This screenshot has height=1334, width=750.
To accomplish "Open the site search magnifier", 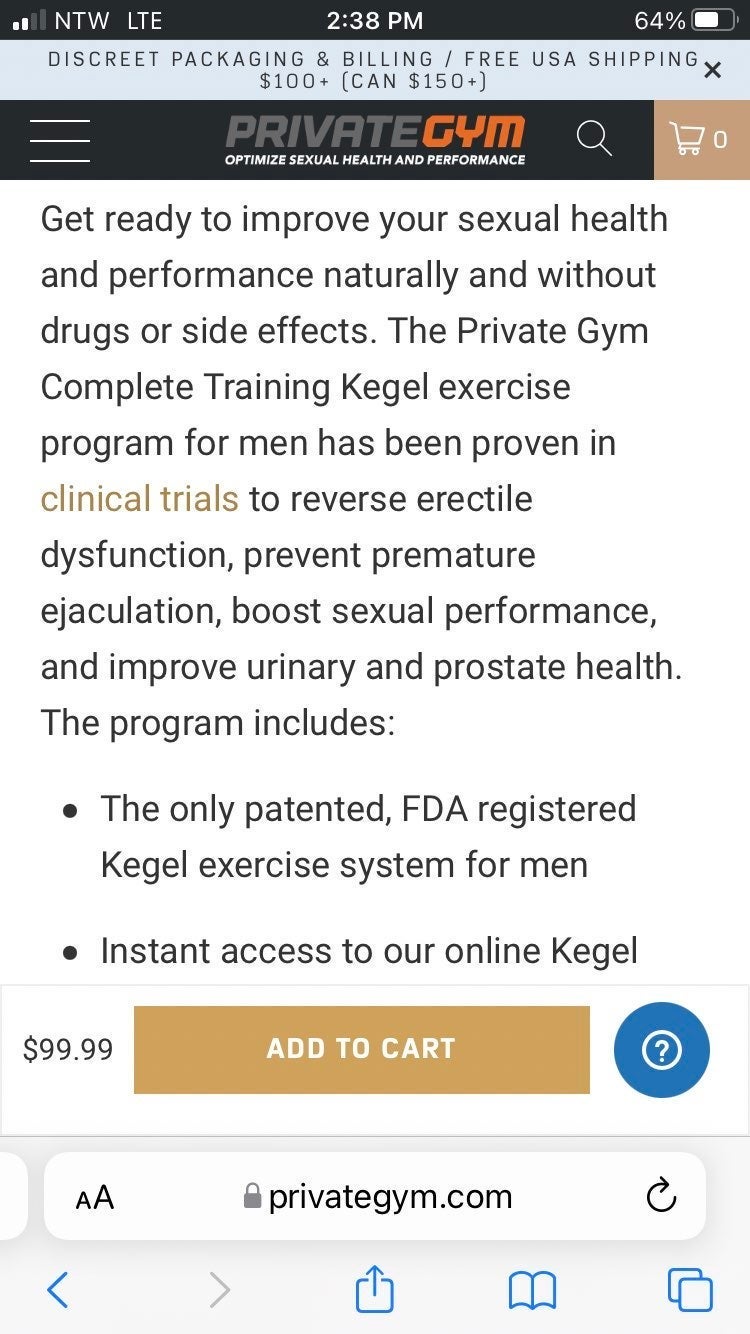I will click(594, 138).
